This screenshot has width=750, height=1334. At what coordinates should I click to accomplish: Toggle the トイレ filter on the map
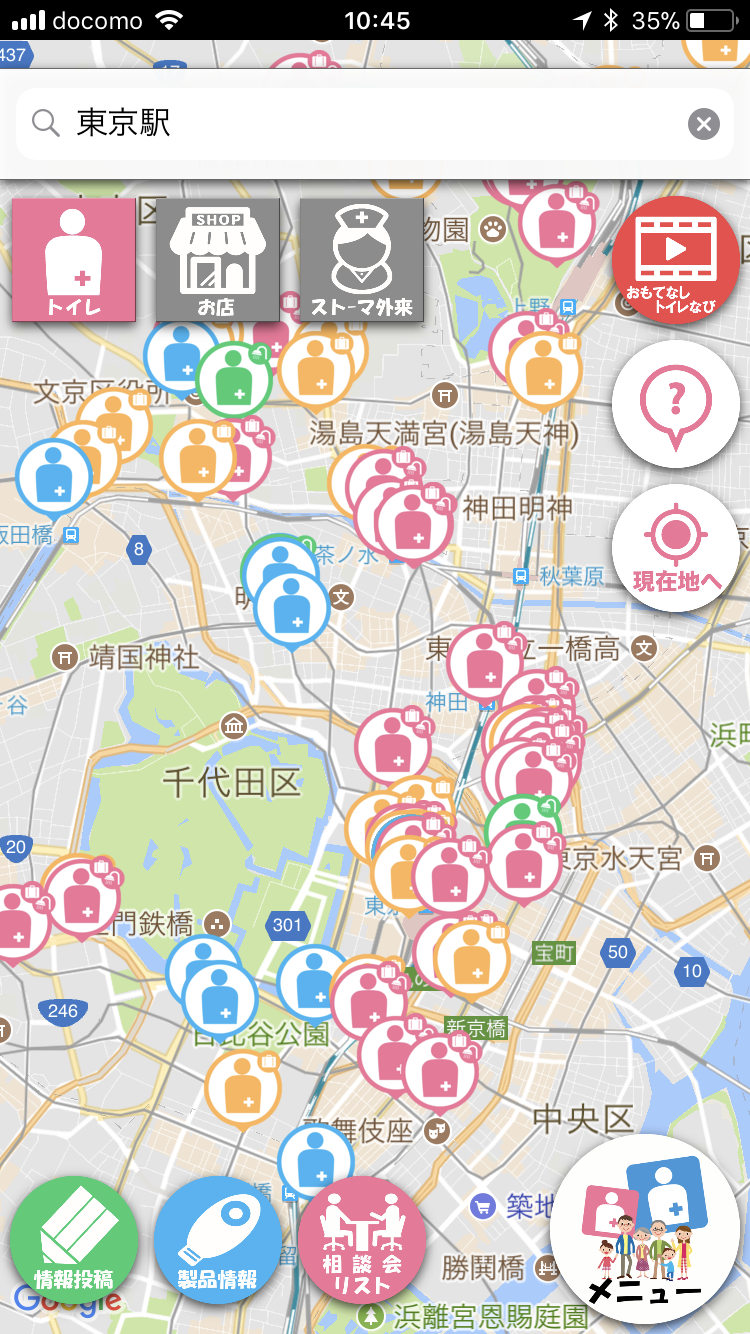click(73, 259)
